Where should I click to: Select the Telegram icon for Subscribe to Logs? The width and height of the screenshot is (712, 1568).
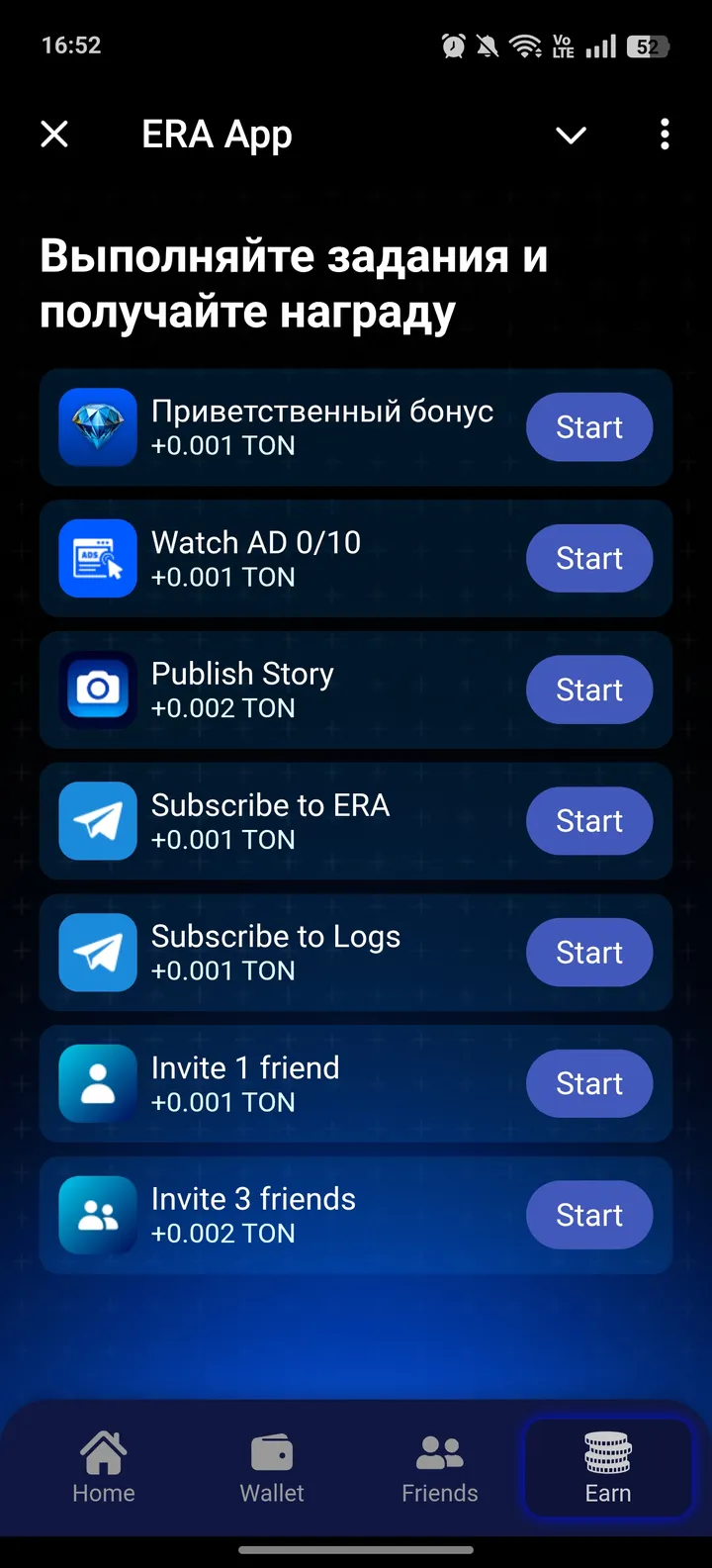coord(97,952)
